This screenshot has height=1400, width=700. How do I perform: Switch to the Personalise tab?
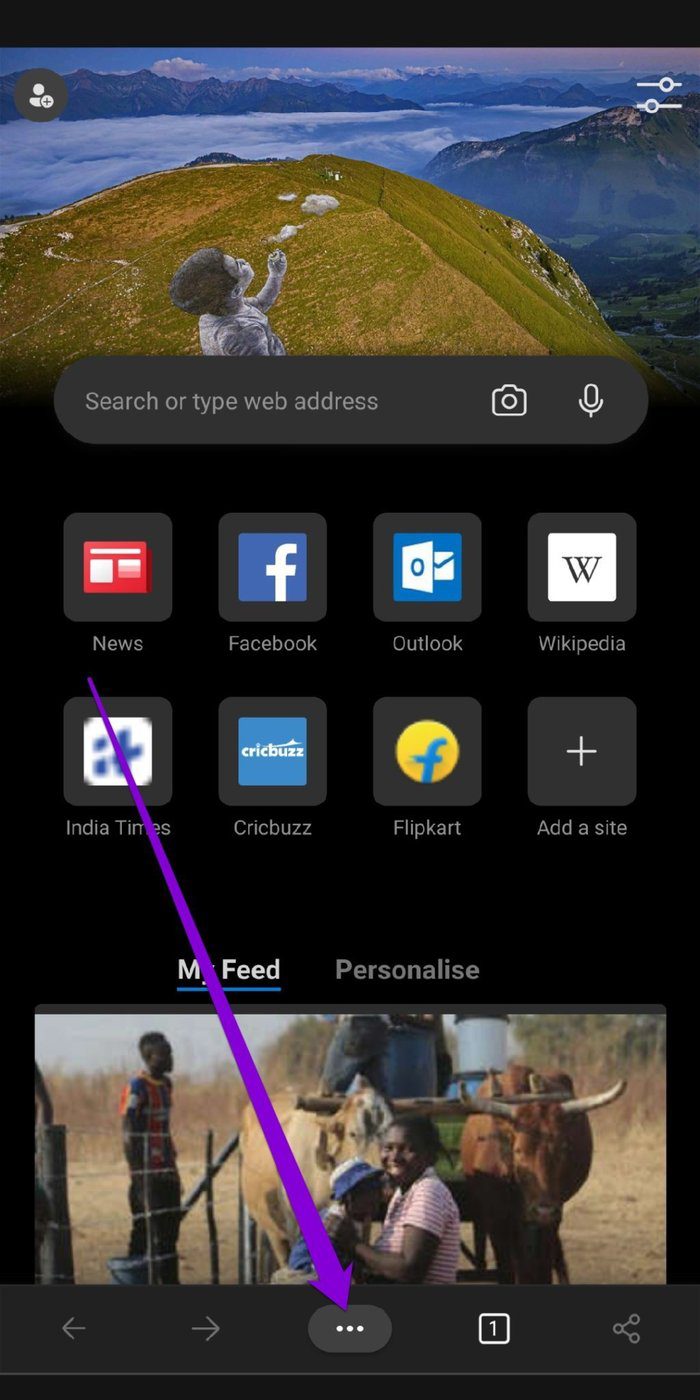pyautogui.click(x=407, y=970)
